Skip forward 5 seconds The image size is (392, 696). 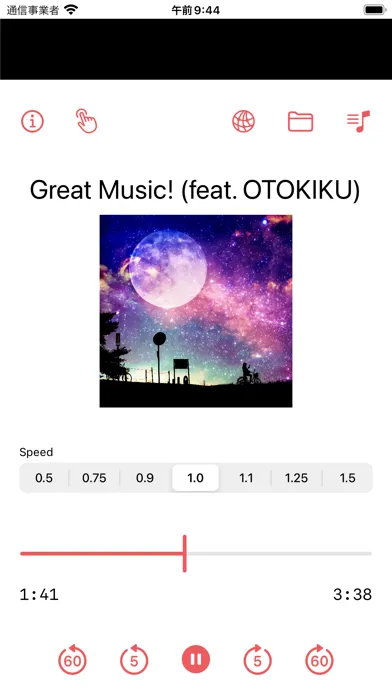[x=257, y=660]
